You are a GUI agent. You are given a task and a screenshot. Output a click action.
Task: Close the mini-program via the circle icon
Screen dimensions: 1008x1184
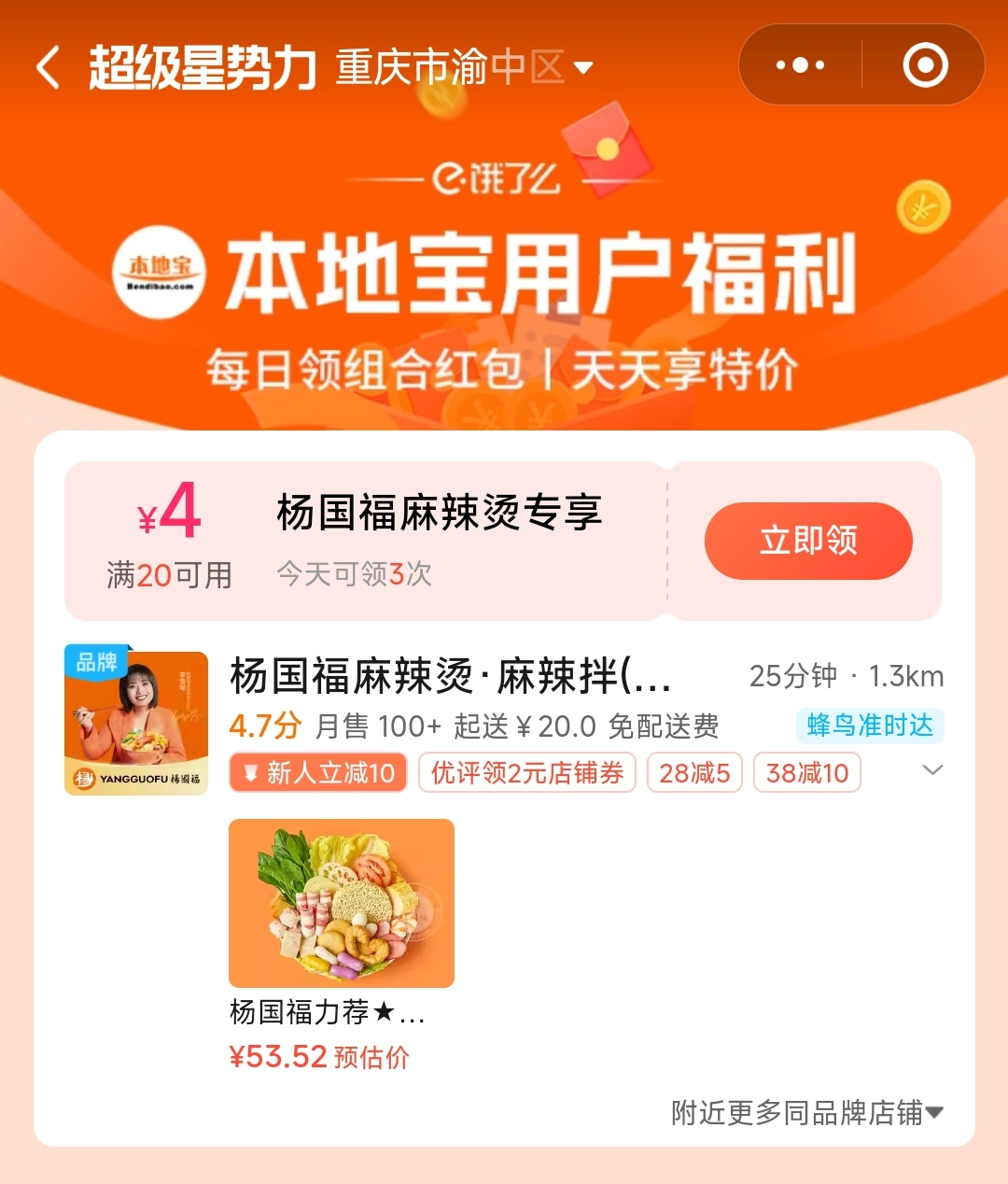[925, 65]
